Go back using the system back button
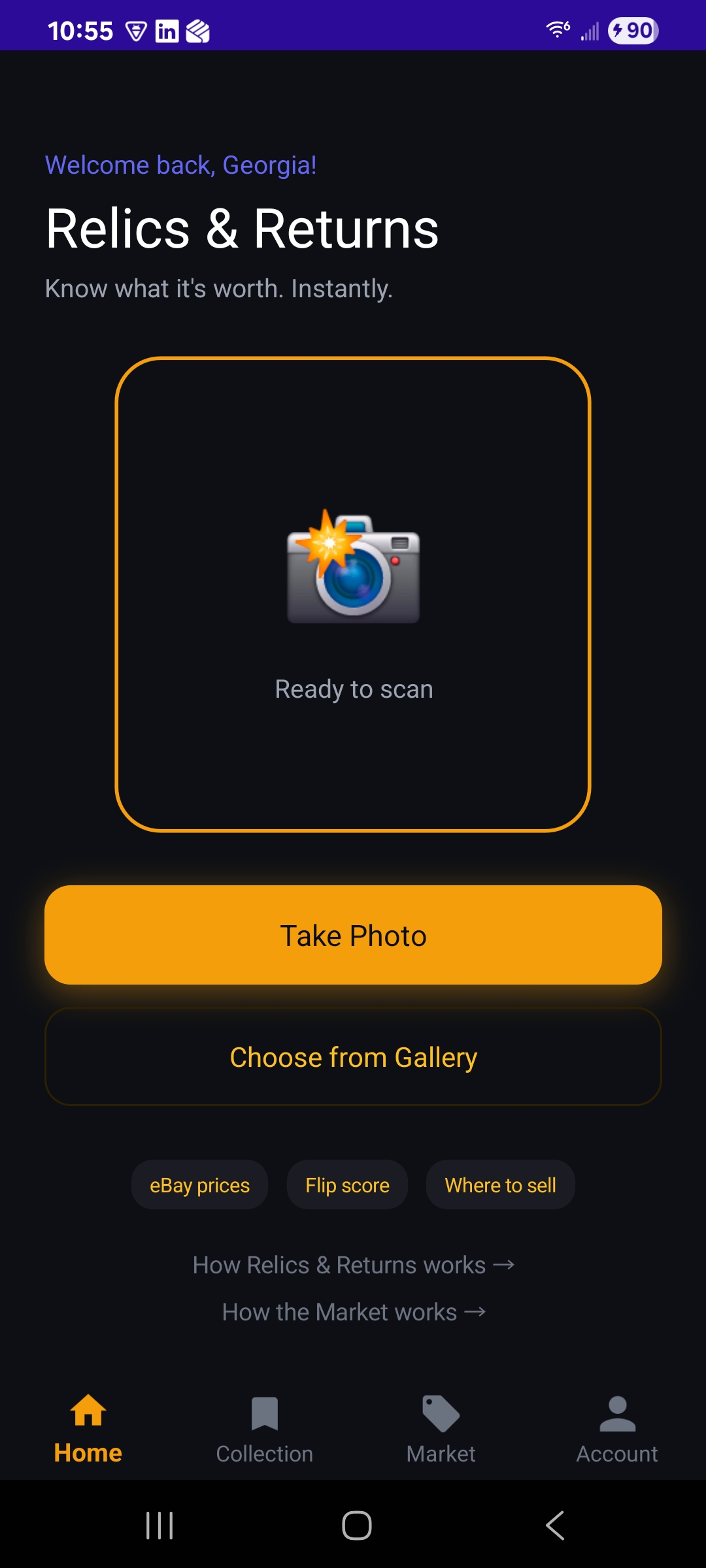The width and height of the screenshot is (706, 1568). (555, 1526)
